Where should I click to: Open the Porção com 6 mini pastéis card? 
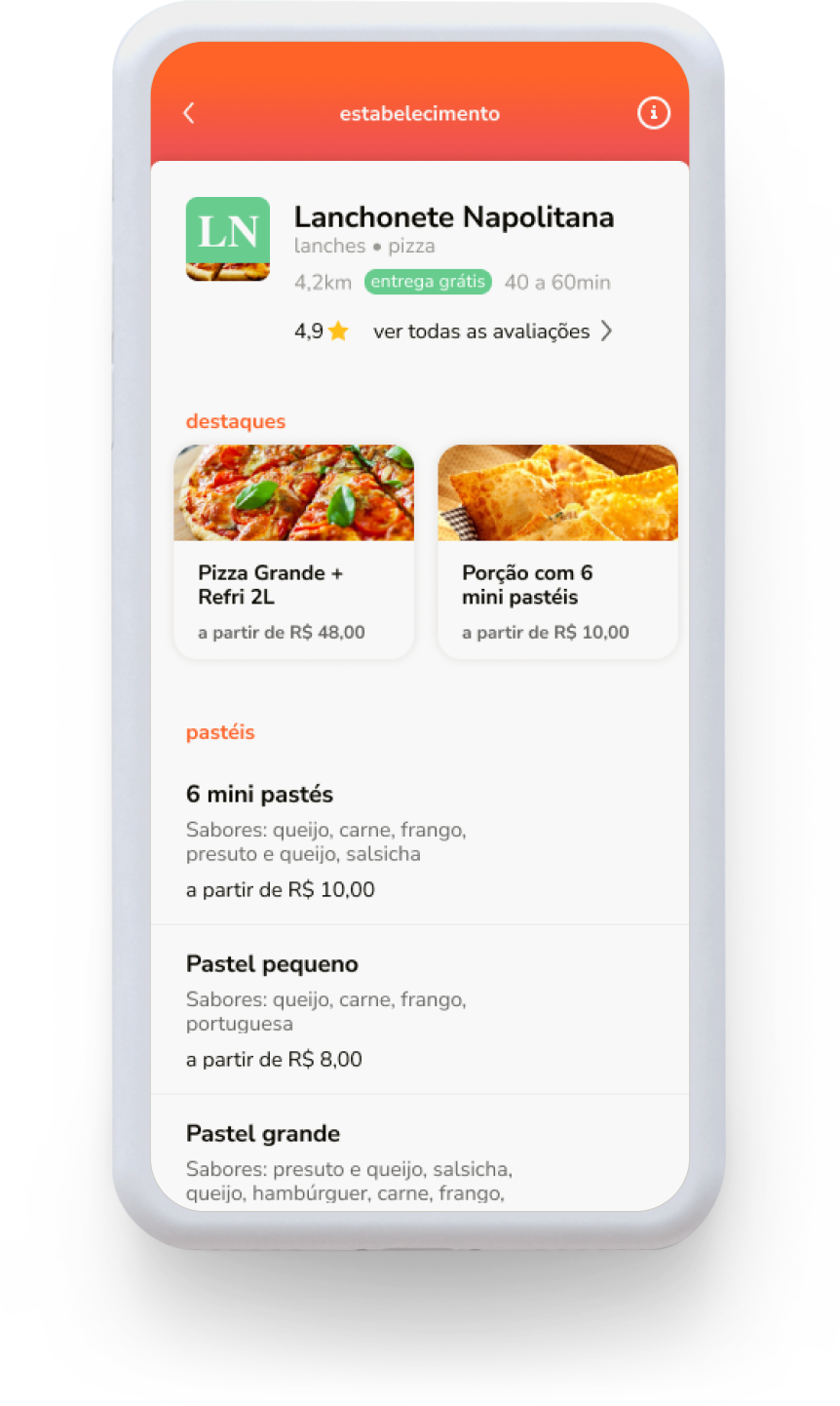coord(557,552)
